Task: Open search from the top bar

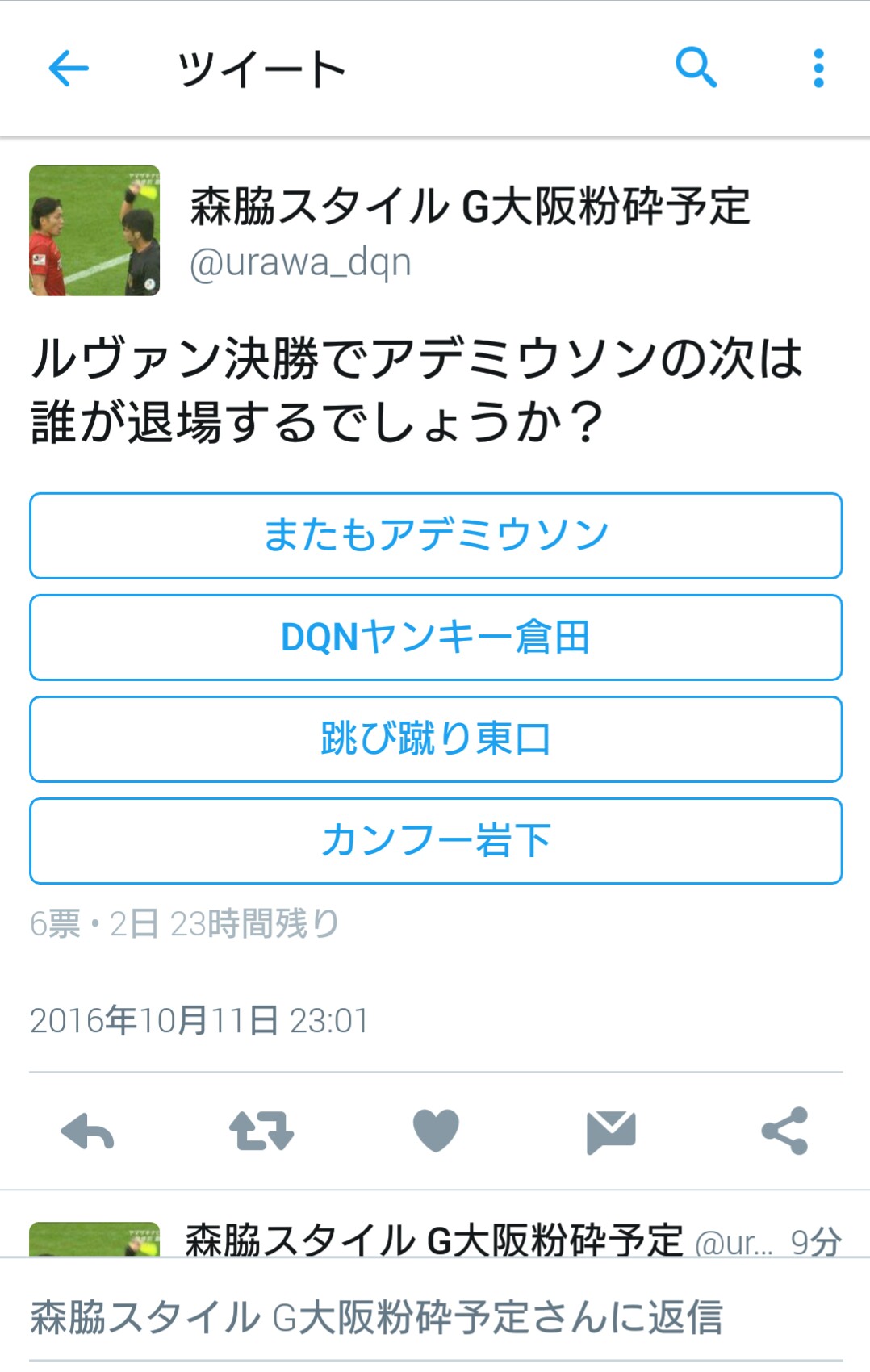Action: pyautogui.click(x=696, y=68)
